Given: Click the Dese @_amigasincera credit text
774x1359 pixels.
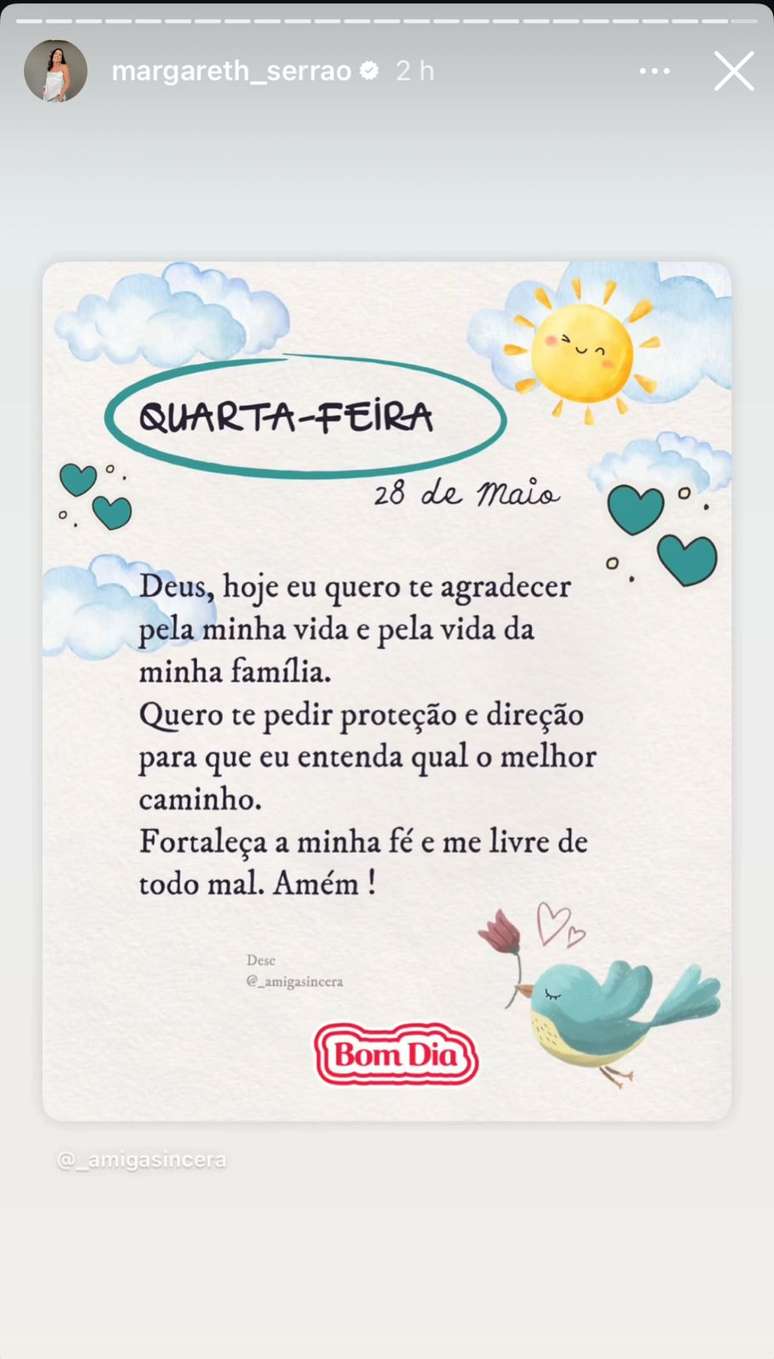Looking at the screenshot, I should [x=295, y=970].
